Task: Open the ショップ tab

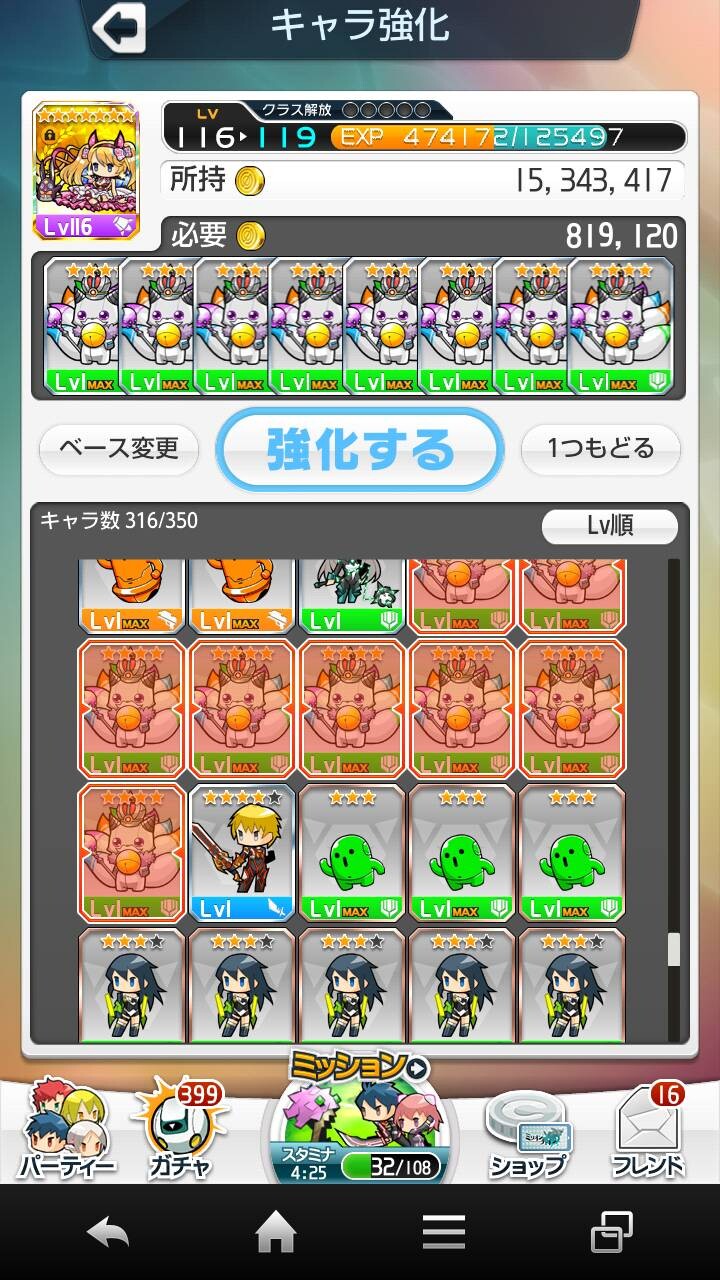Action: 527,1132
